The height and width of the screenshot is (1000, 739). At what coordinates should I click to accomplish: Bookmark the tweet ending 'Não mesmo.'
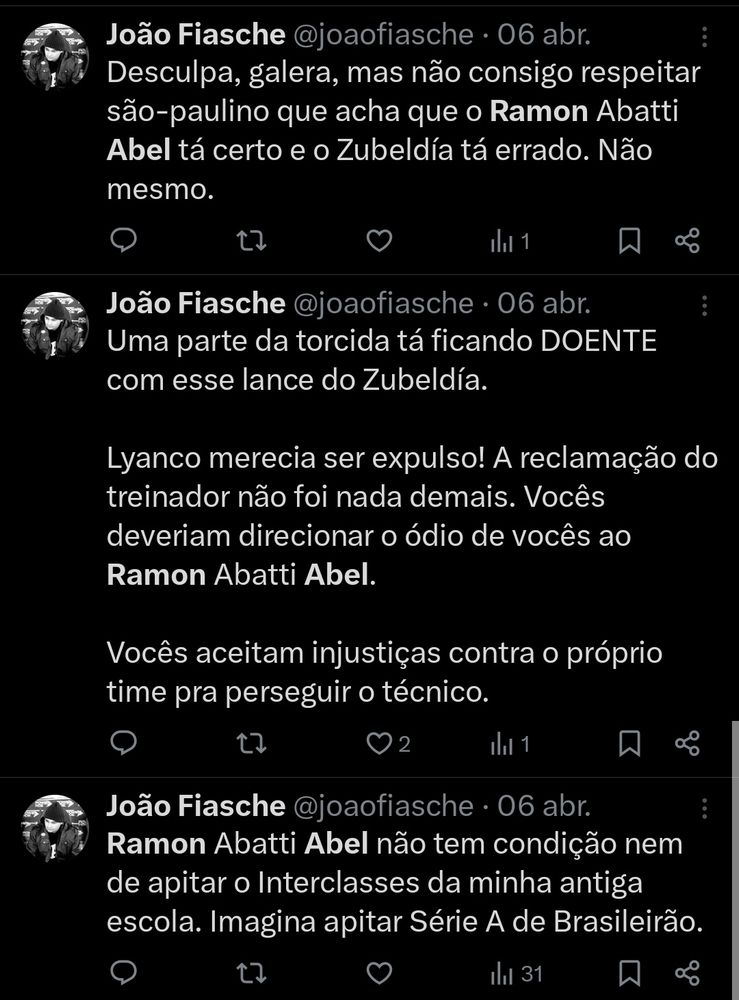click(629, 241)
